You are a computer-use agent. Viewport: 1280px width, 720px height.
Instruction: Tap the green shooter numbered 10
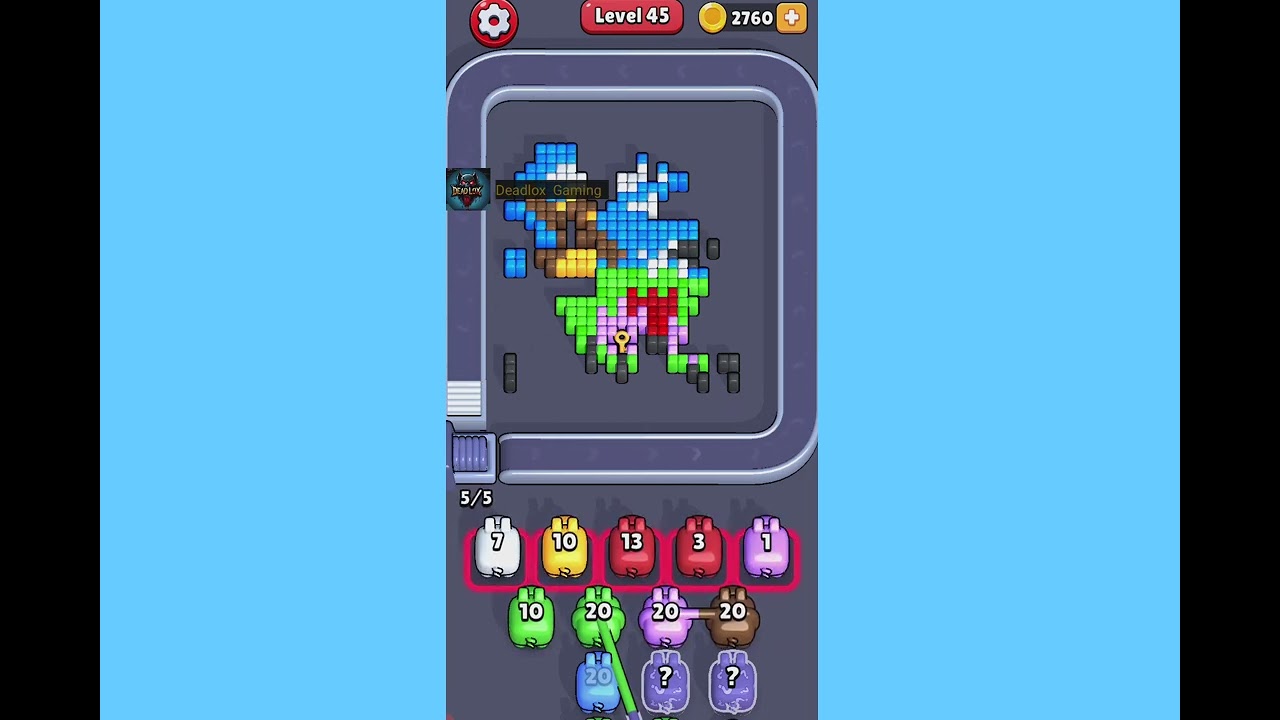(531, 618)
